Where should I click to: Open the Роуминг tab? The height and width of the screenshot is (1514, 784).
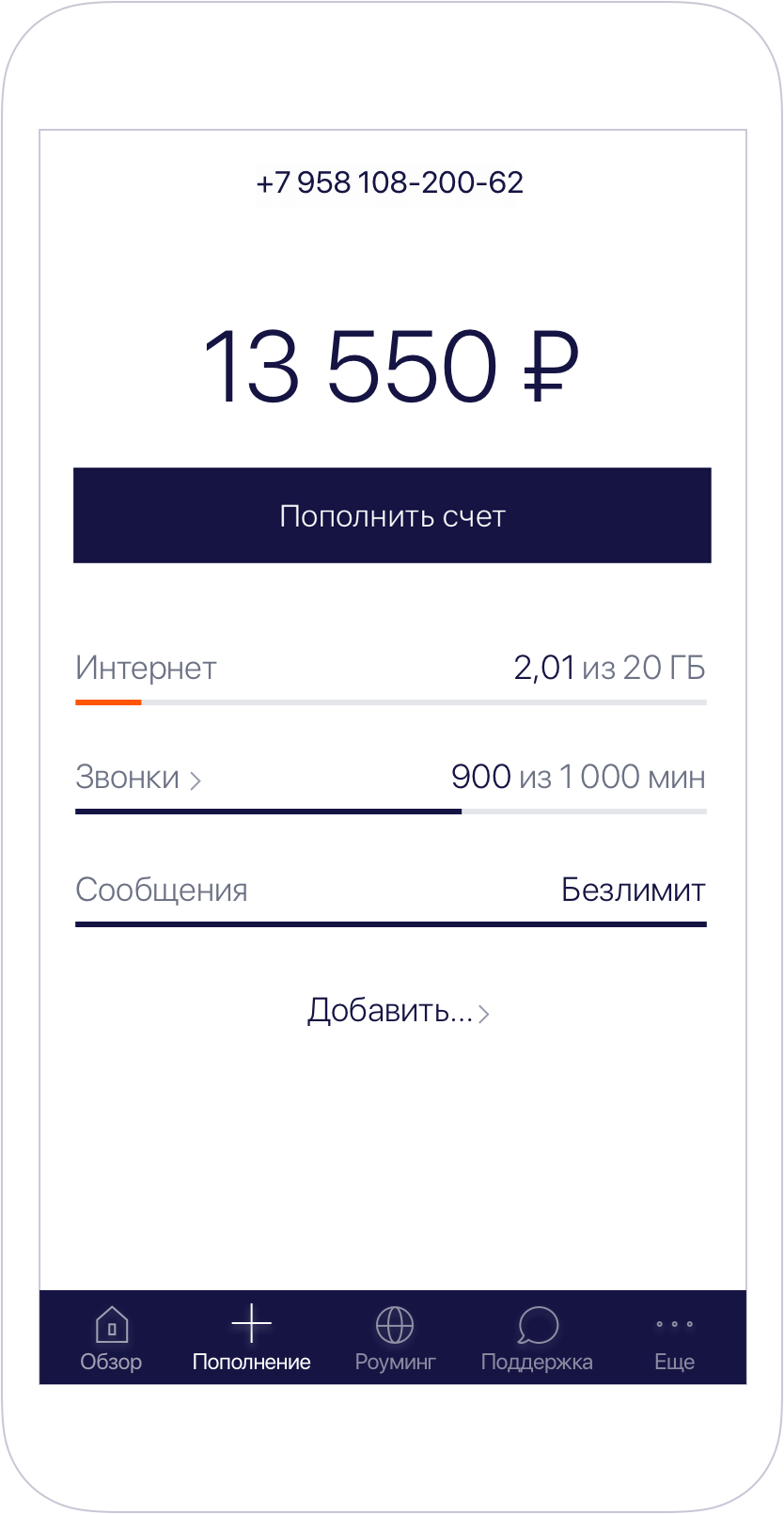coord(395,1338)
